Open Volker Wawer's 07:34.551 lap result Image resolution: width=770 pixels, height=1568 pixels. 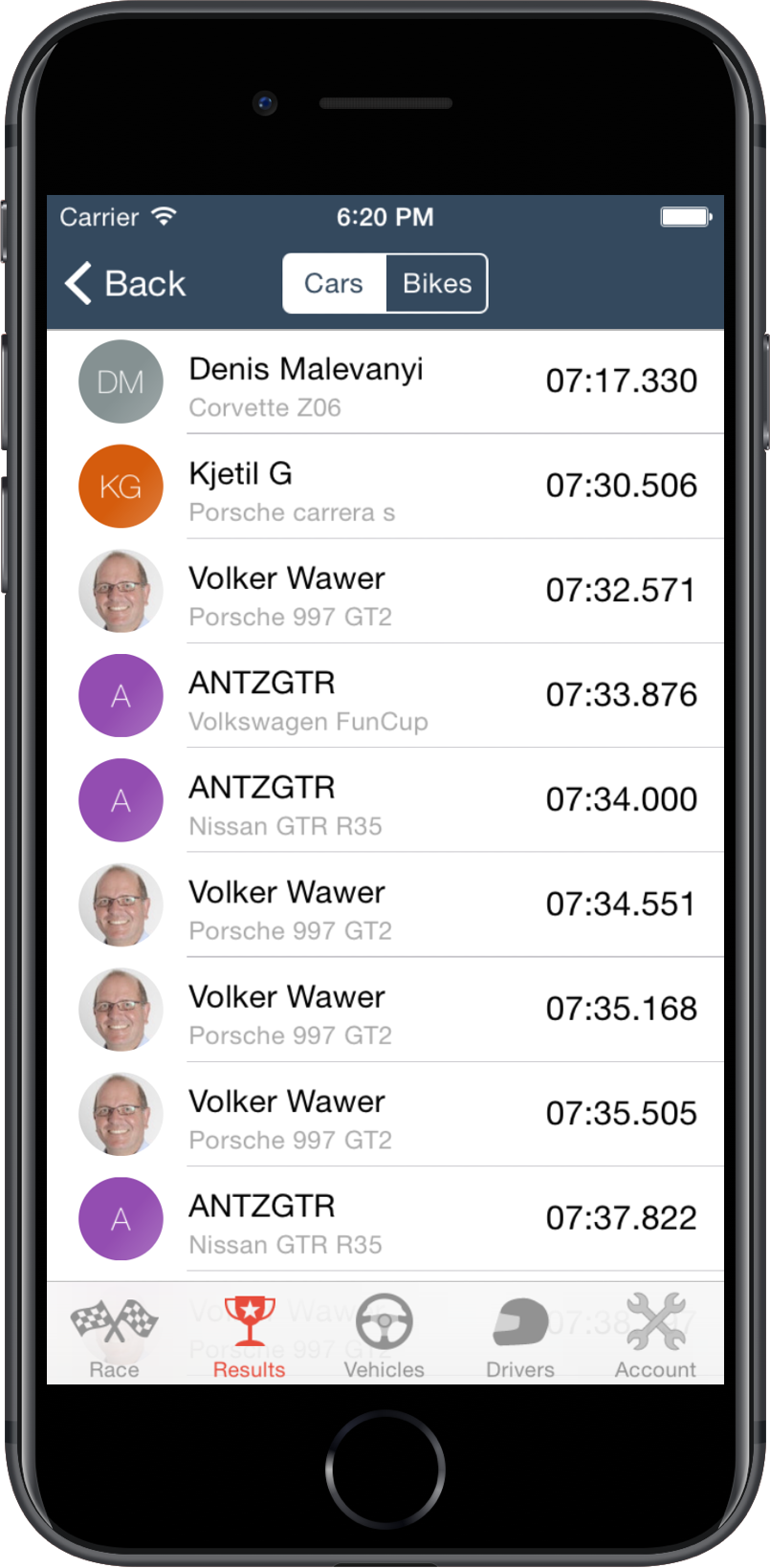point(385,905)
